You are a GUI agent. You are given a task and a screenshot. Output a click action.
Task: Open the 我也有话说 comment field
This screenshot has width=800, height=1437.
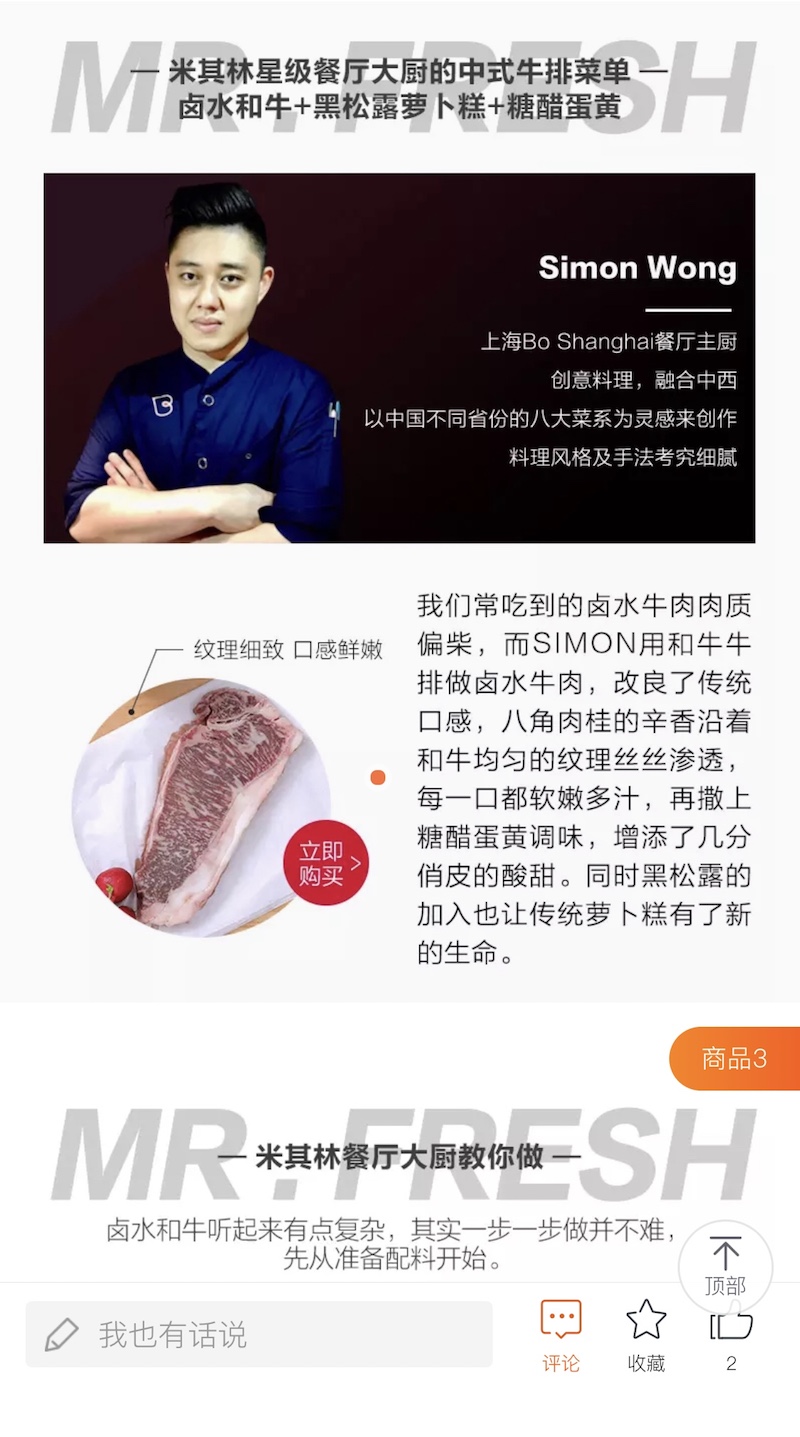[x=259, y=1334]
